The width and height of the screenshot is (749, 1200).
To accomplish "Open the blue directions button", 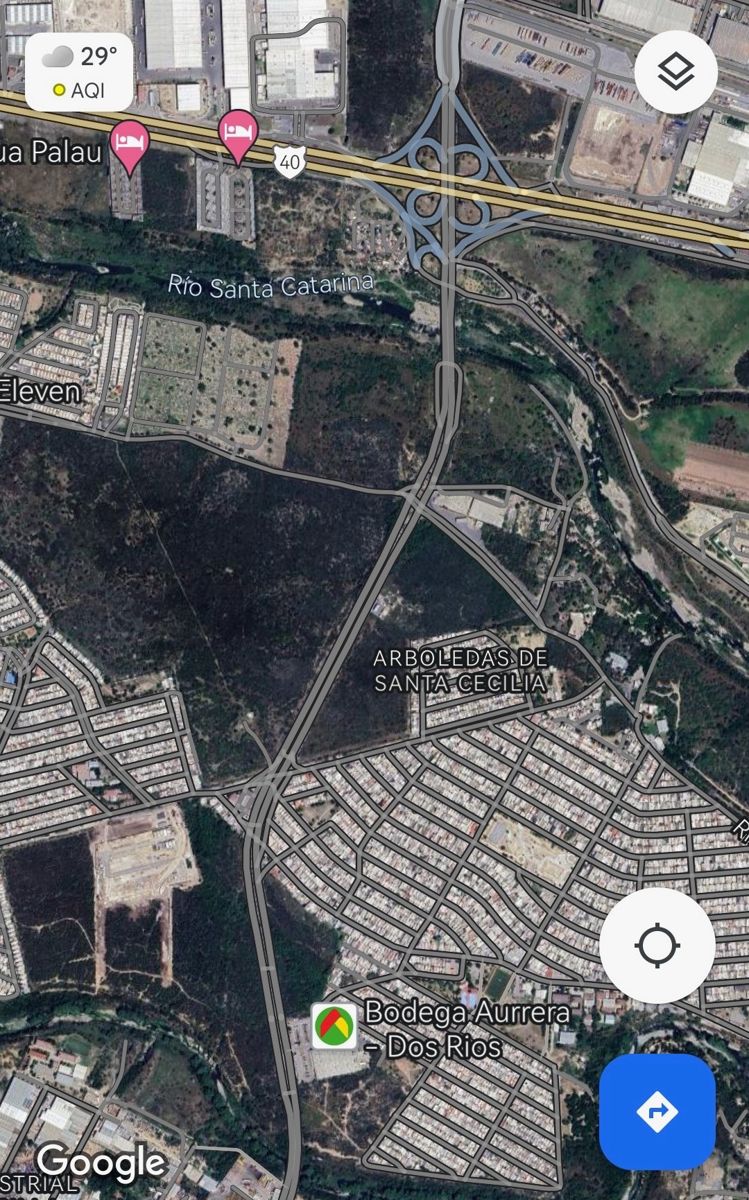I will [x=657, y=1111].
